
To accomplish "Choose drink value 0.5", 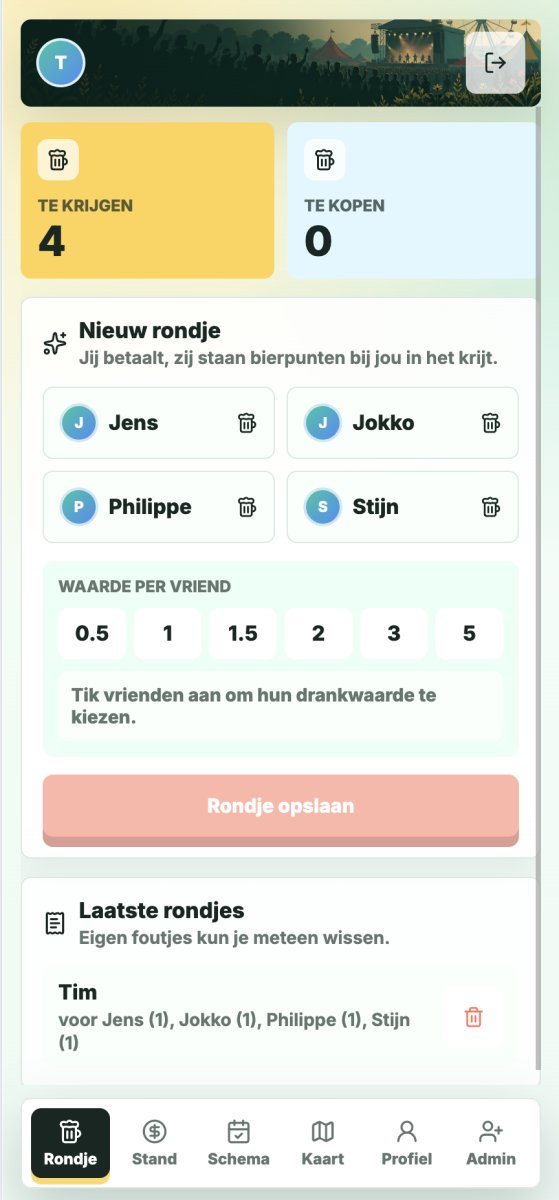I will 92,634.
